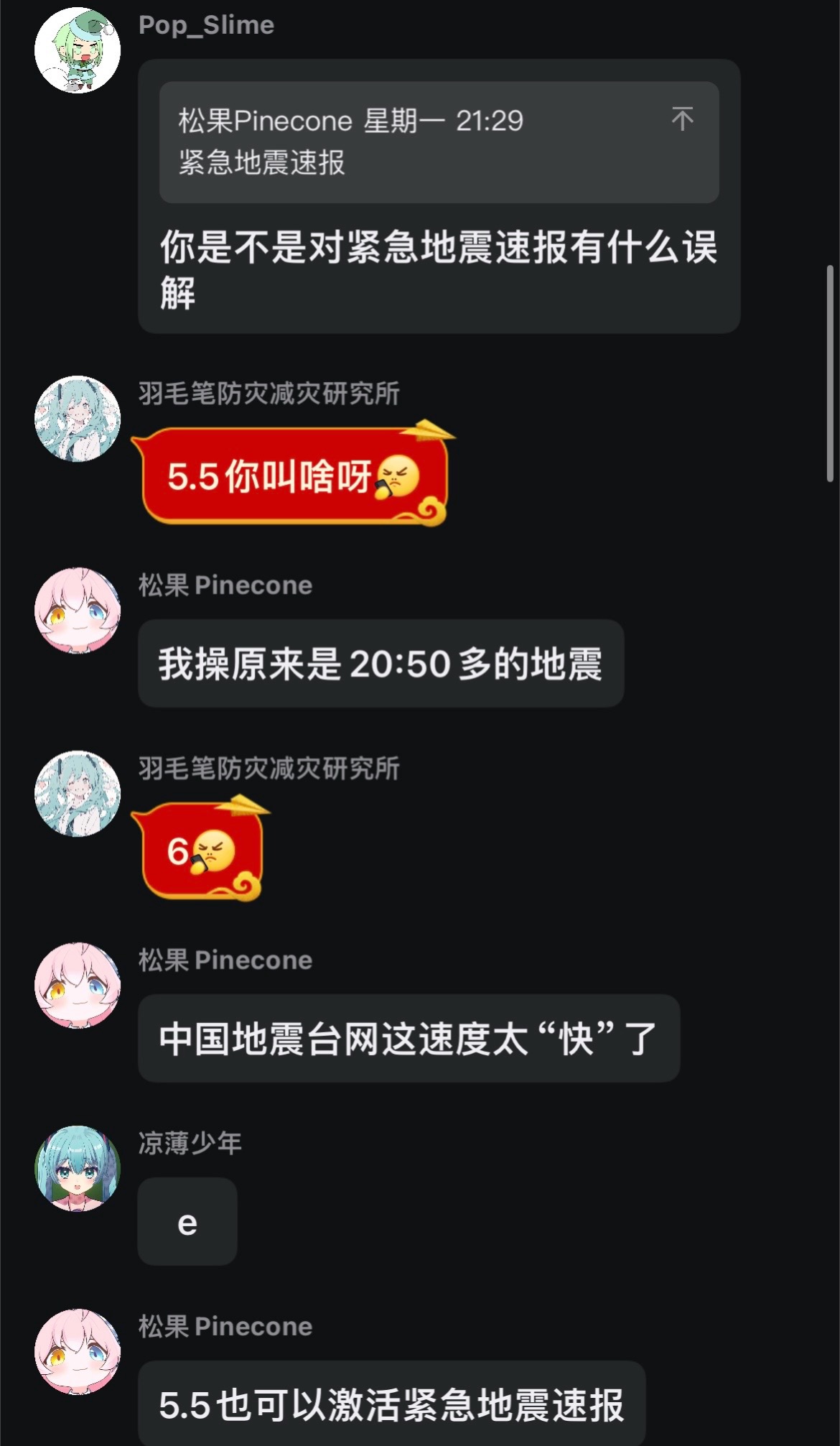The width and height of the screenshot is (840, 1446).
Task: Tap 松果Pinecone's avatar beside the "中国地震台网这速度太“快”了" message
Action: click(78, 985)
